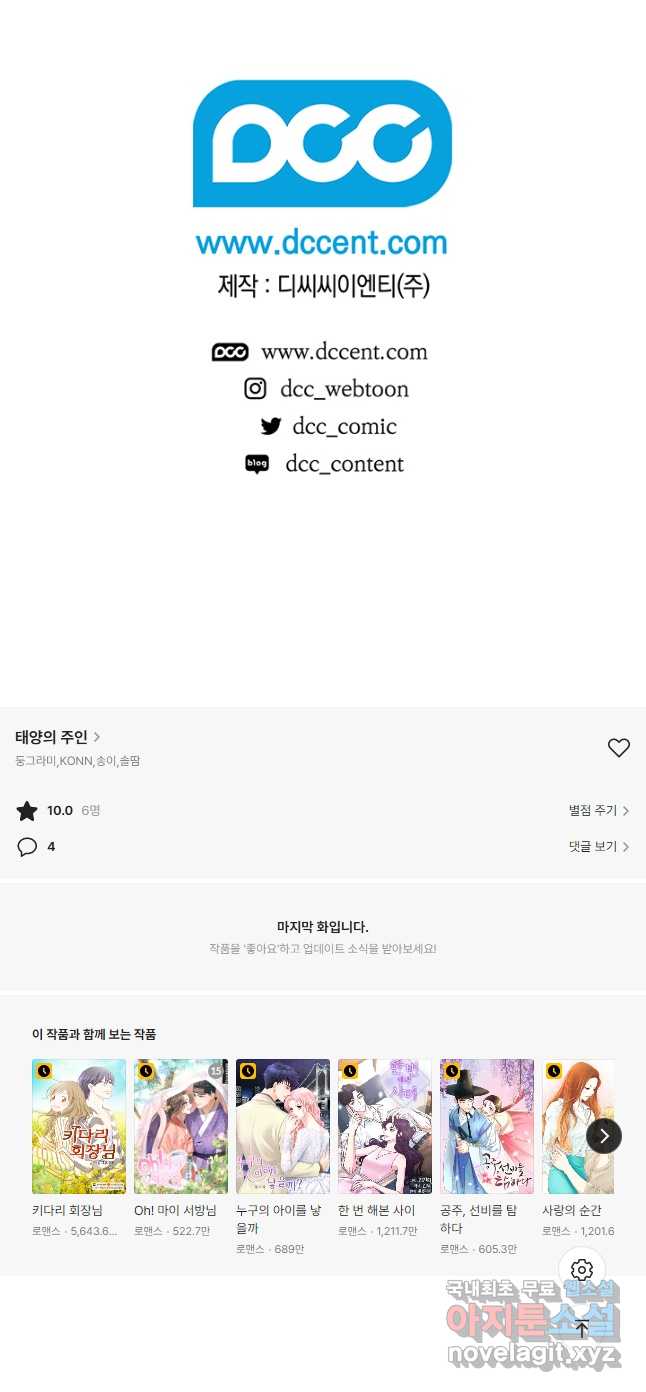The image size is (646, 1392).
Task: Open 댓글 보기 to view comments
Action: click(x=599, y=846)
